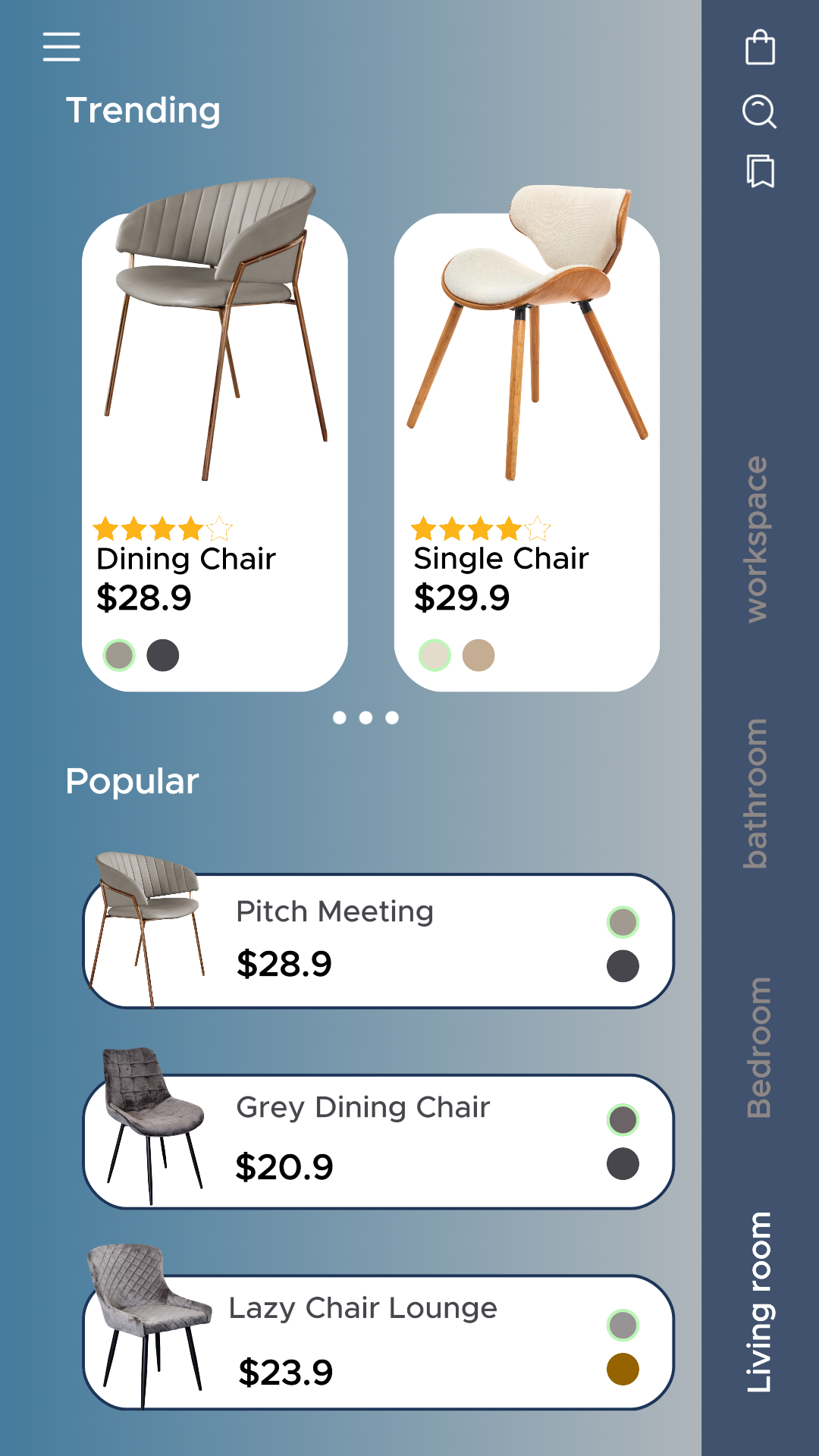819x1456 pixels.
Task: Pick charcoal swatch for Grey Dining Chair
Action: (623, 1164)
